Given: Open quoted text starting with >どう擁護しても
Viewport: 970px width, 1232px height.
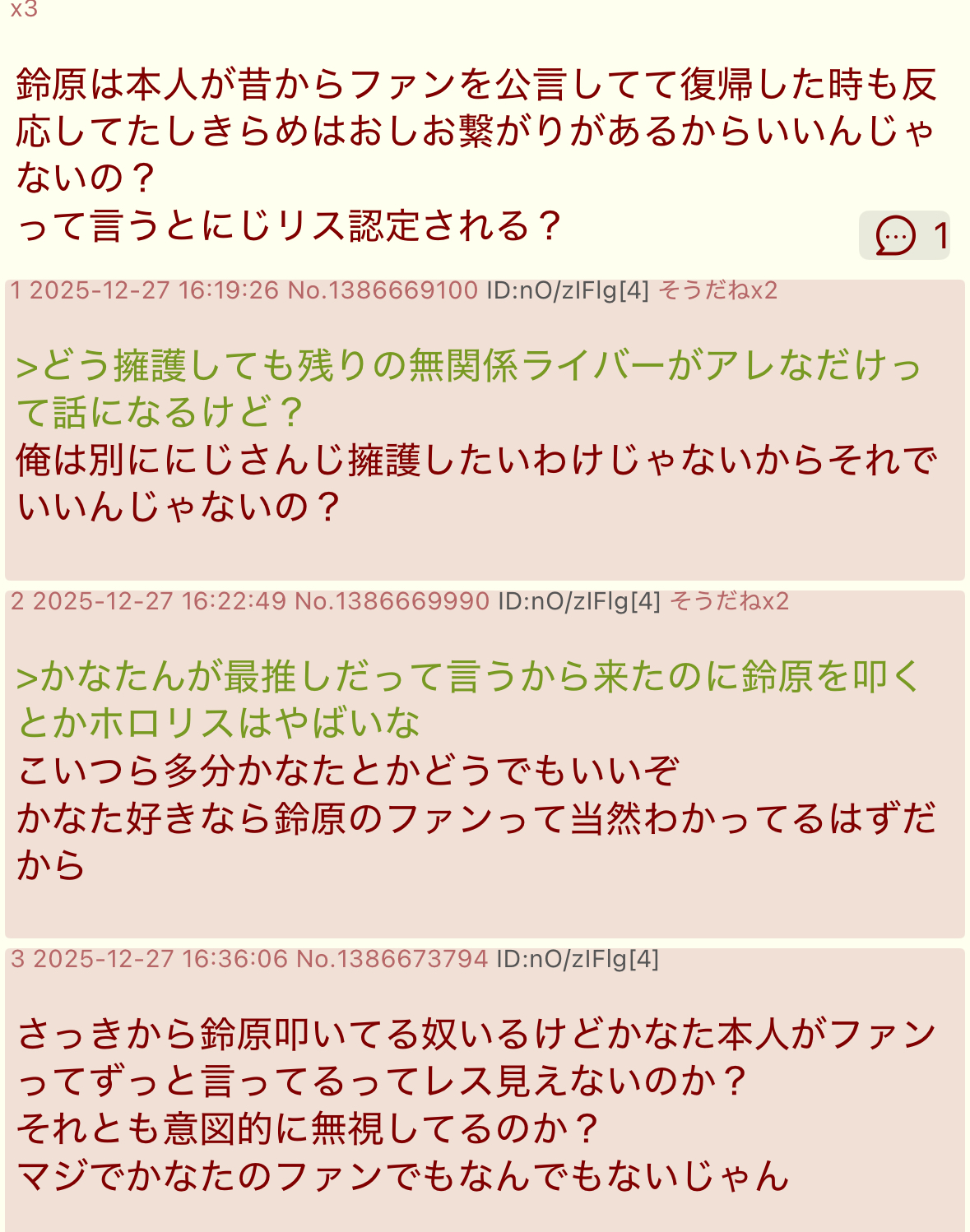Looking at the screenshot, I should point(469,388).
